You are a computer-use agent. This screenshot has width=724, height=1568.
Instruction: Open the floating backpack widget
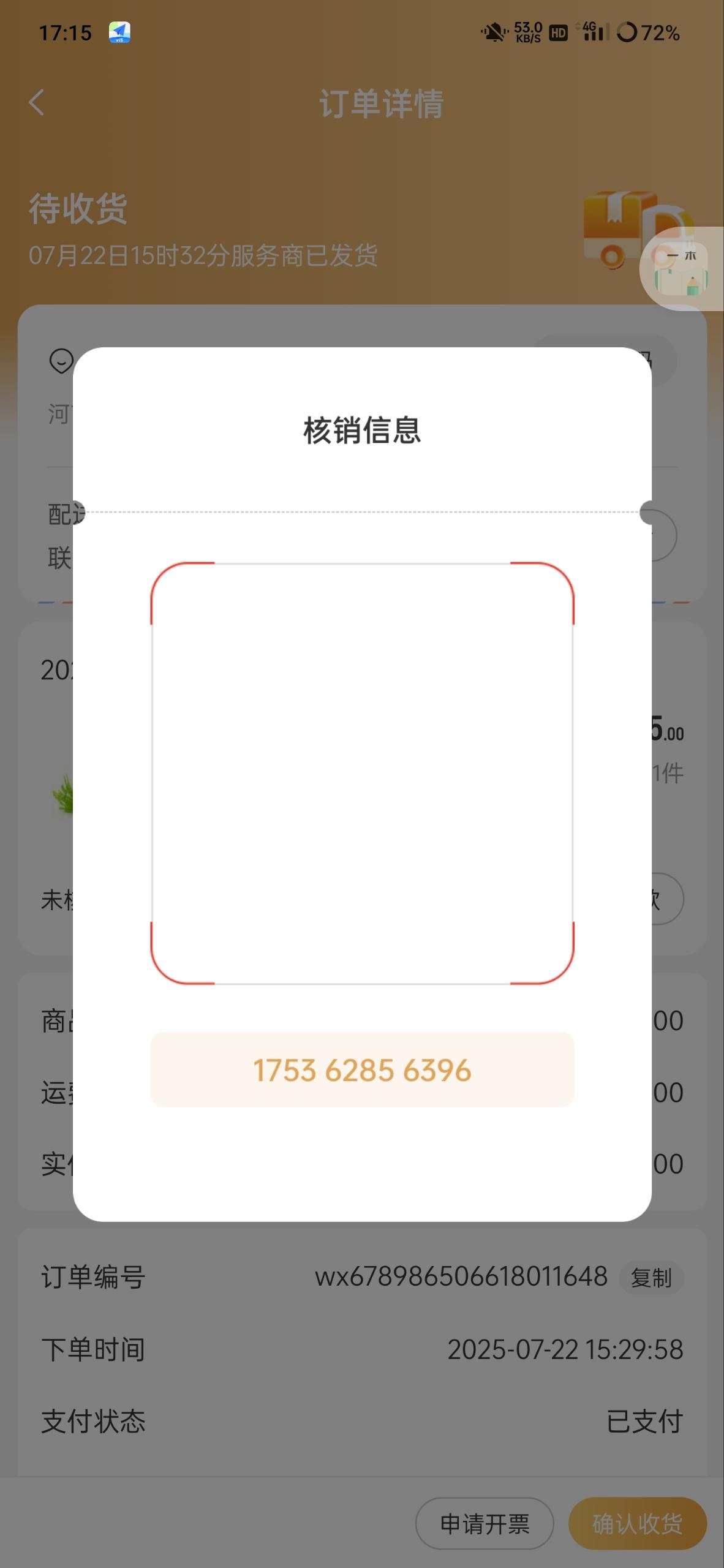click(x=681, y=271)
